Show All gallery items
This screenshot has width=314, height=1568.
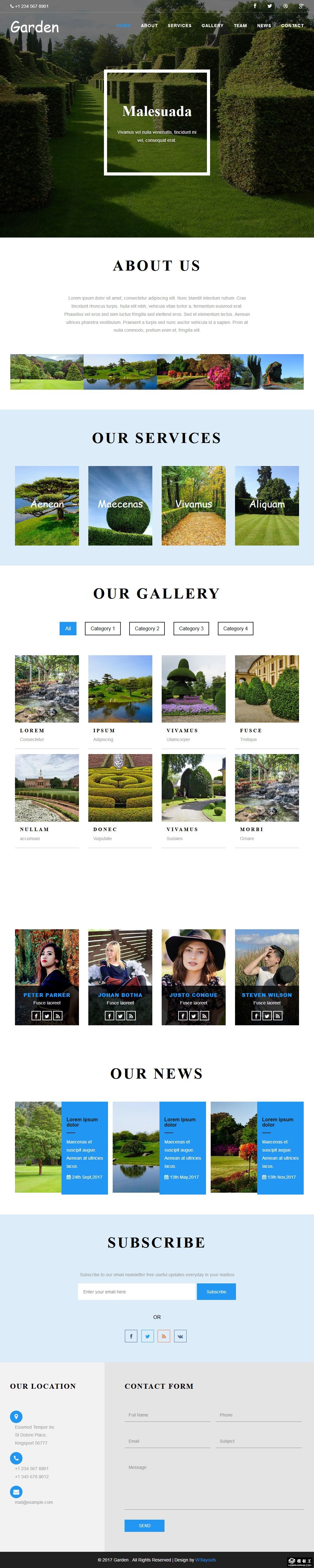pos(68,628)
